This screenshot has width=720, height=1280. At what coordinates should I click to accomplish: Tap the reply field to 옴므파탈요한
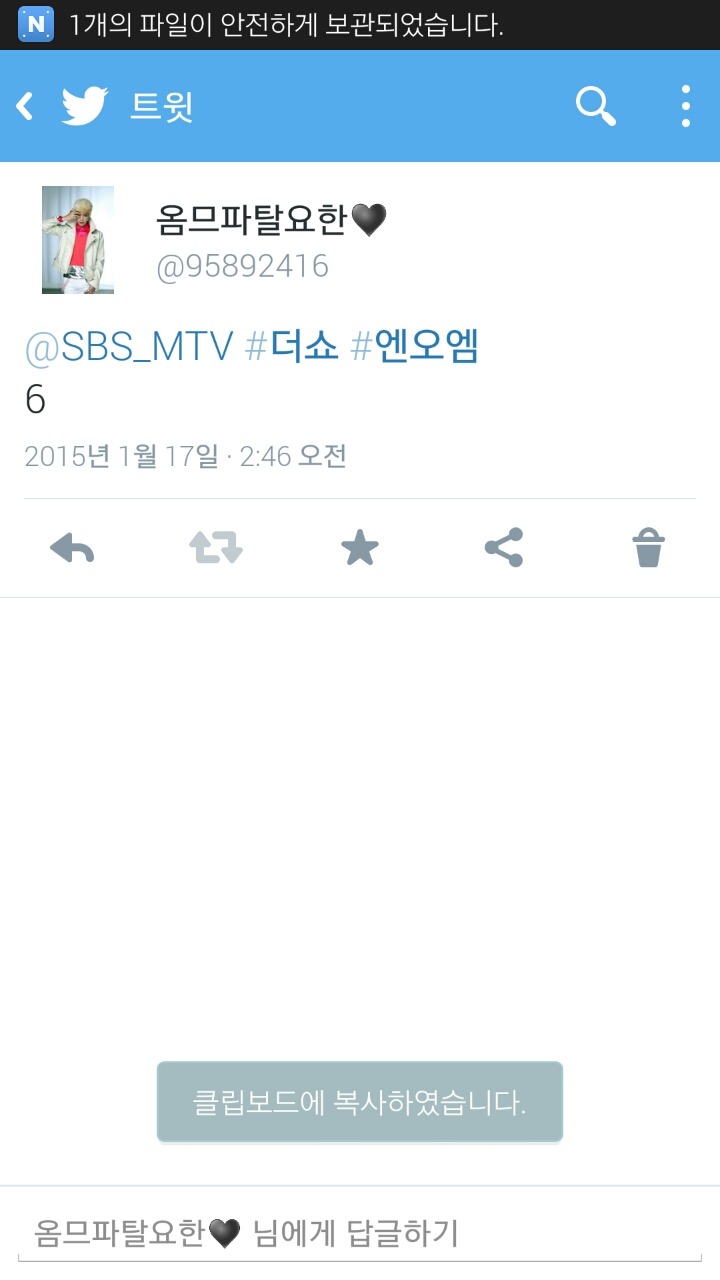[360, 1233]
